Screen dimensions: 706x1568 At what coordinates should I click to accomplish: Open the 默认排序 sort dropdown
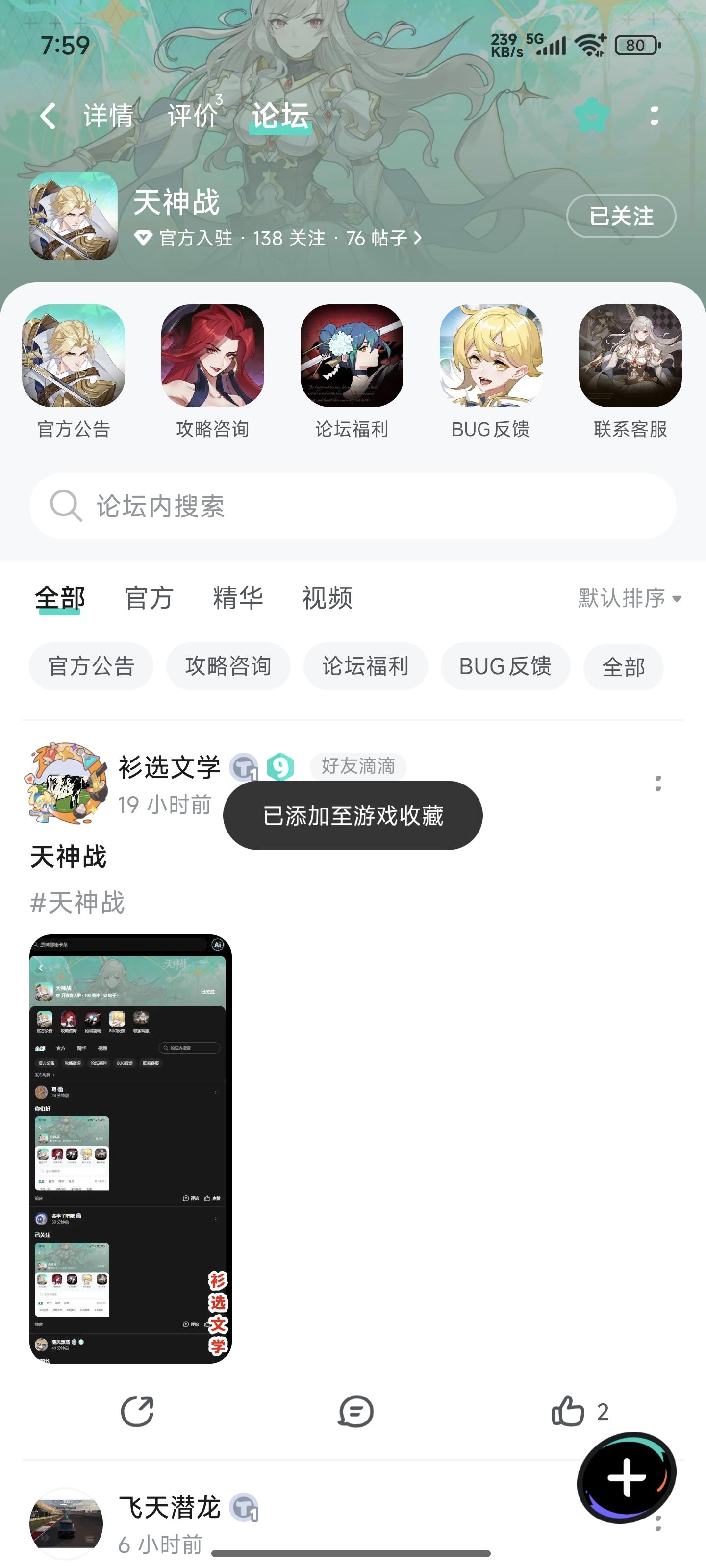tap(626, 598)
